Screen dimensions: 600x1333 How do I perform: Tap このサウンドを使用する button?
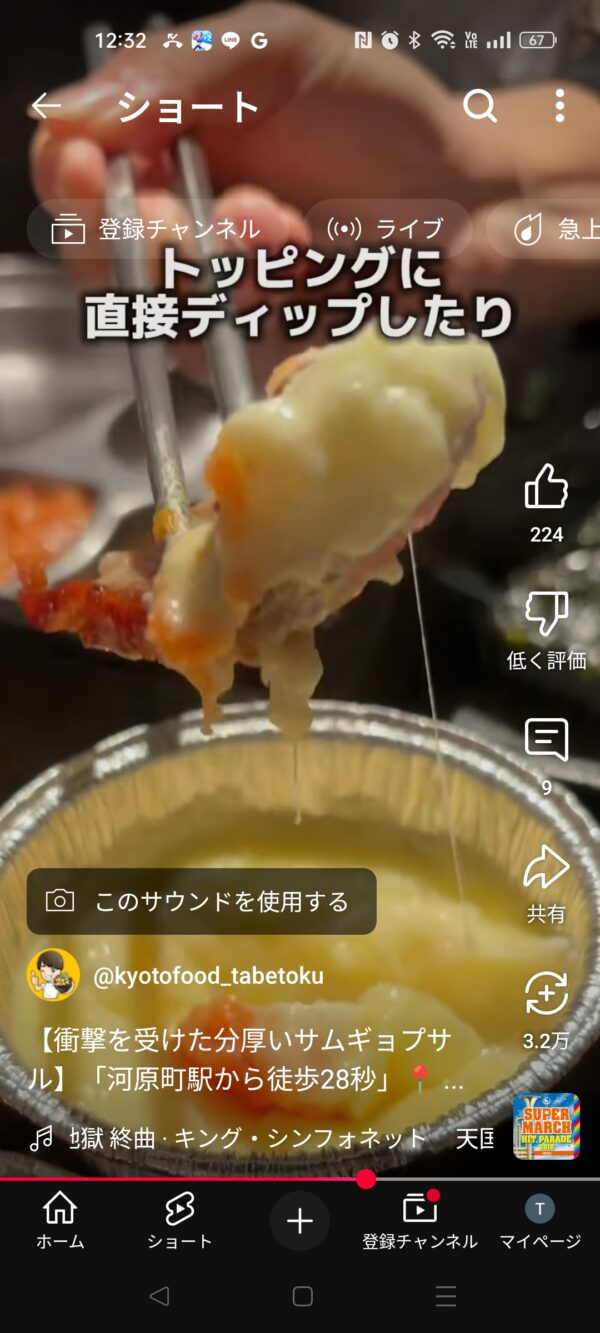(202, 901)
